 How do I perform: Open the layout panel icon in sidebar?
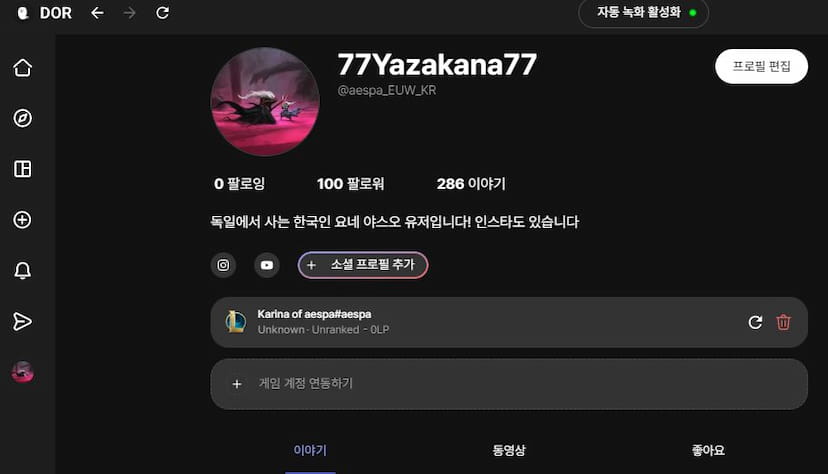coord(22,169)
